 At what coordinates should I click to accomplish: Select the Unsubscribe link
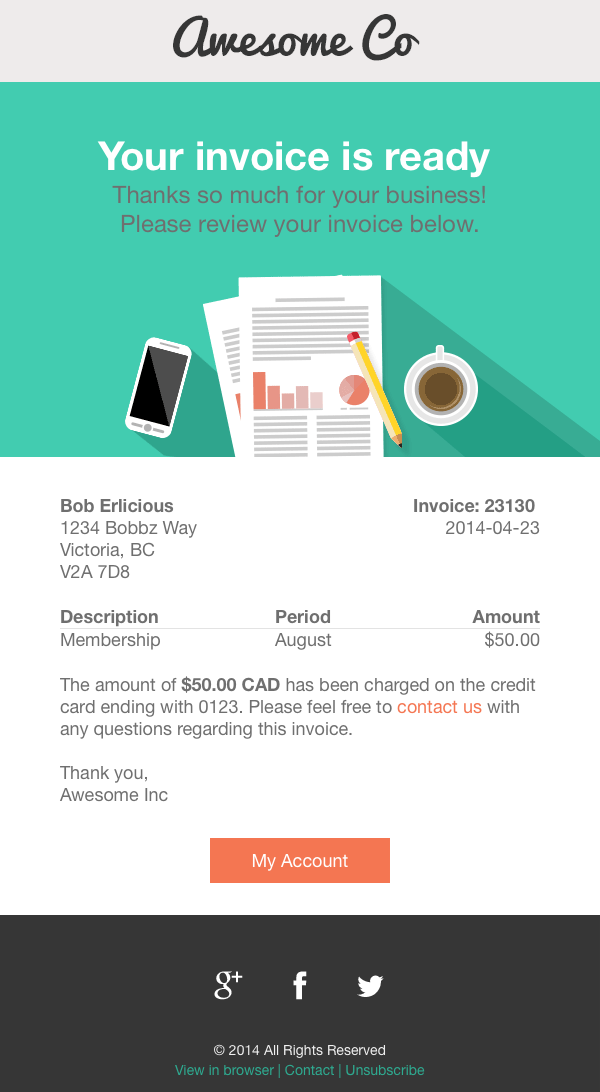click(x=385, y=1070)
